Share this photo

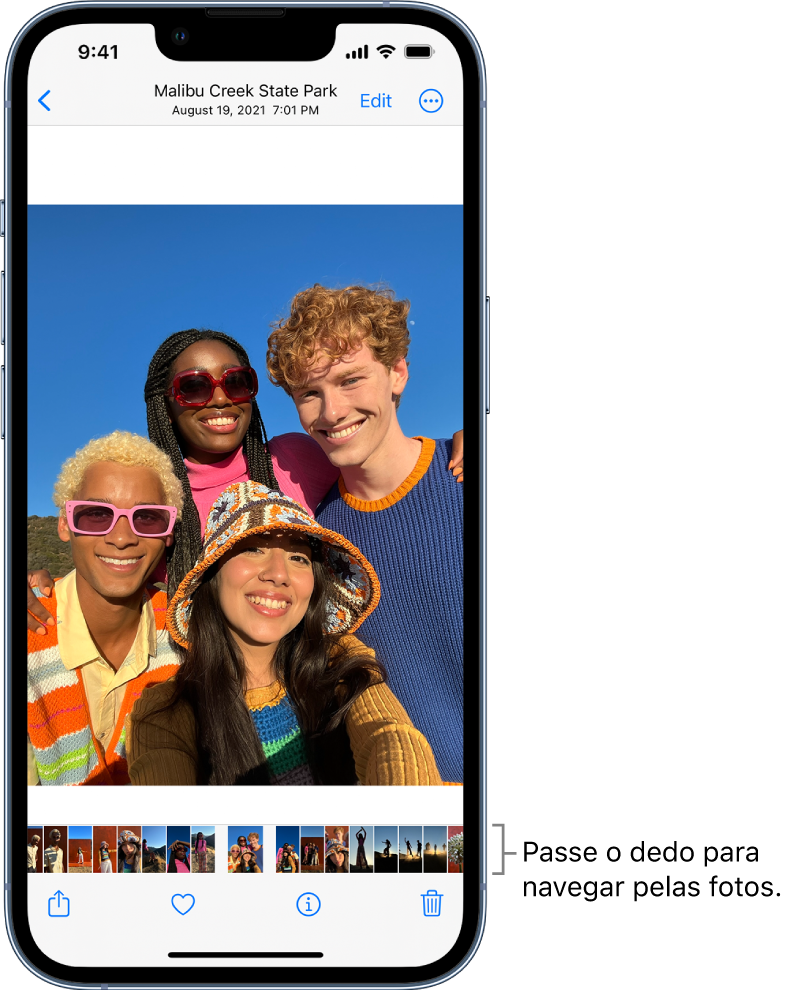pos(59,904)
